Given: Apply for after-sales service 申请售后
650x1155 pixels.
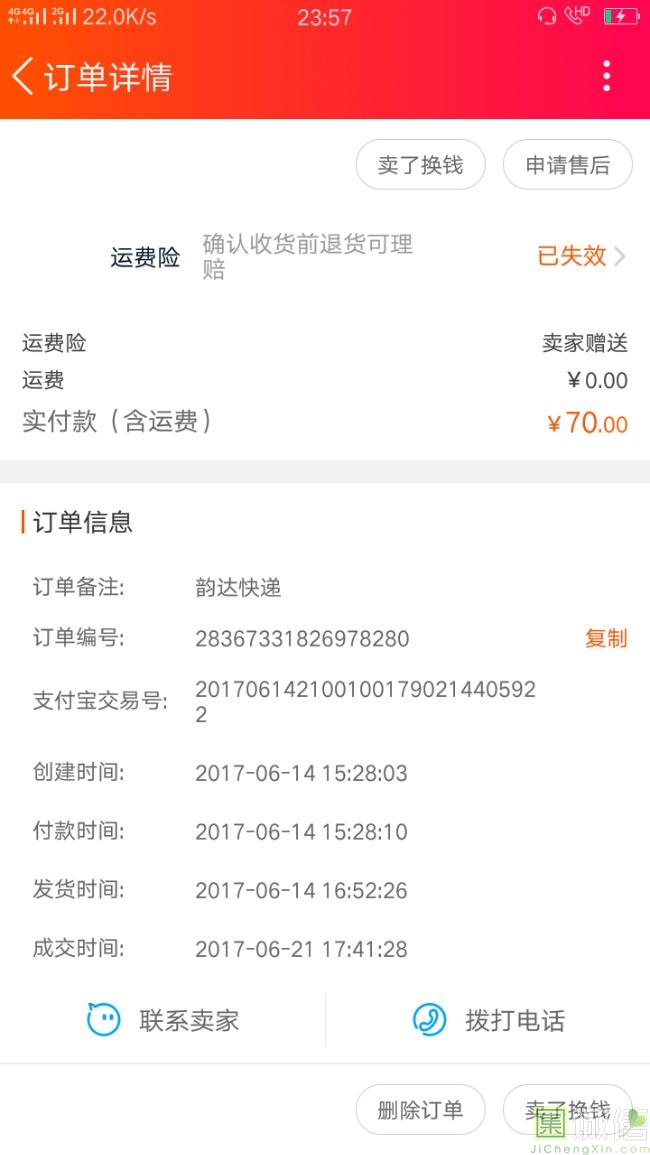Looking at the screenshot, I should click(567, 165).
